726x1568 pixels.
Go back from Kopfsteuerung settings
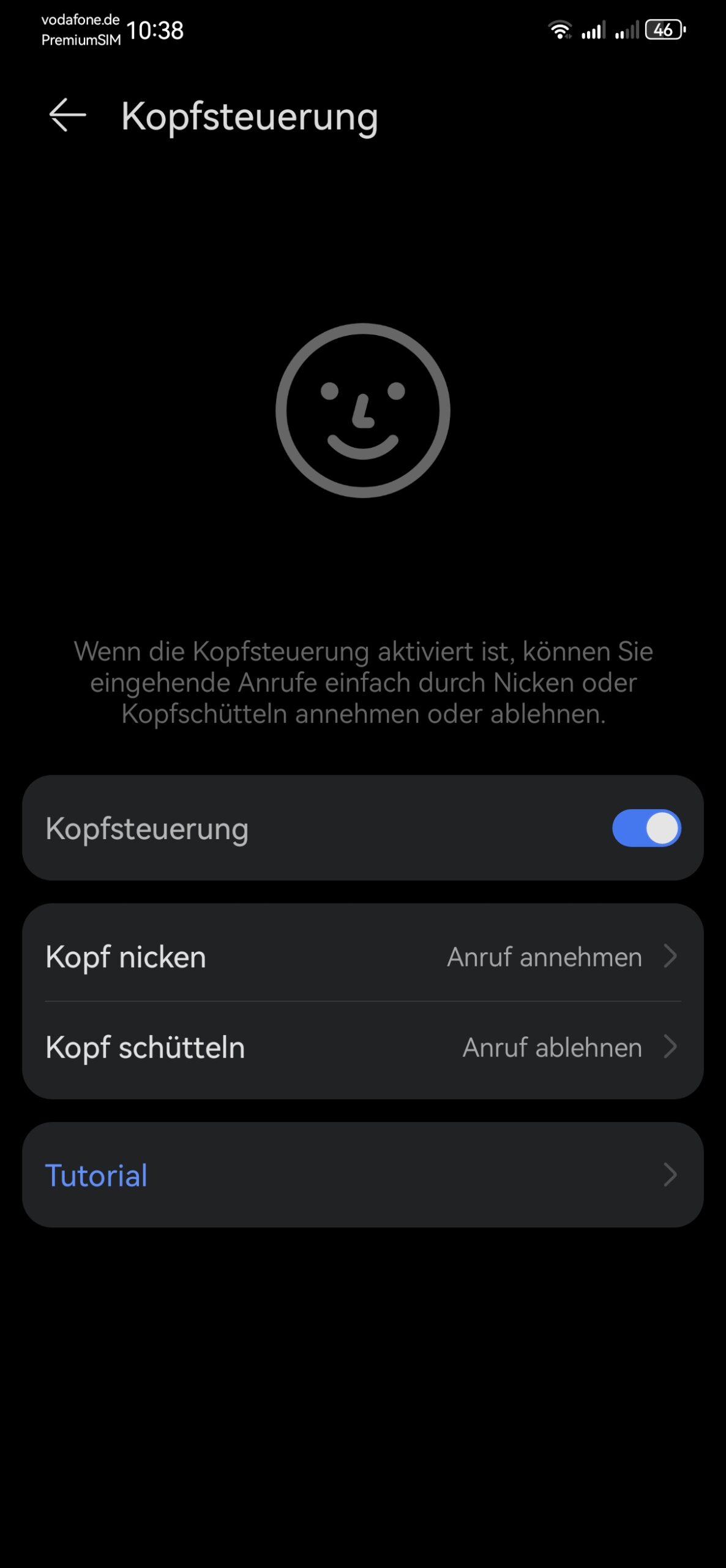point(67,115)
